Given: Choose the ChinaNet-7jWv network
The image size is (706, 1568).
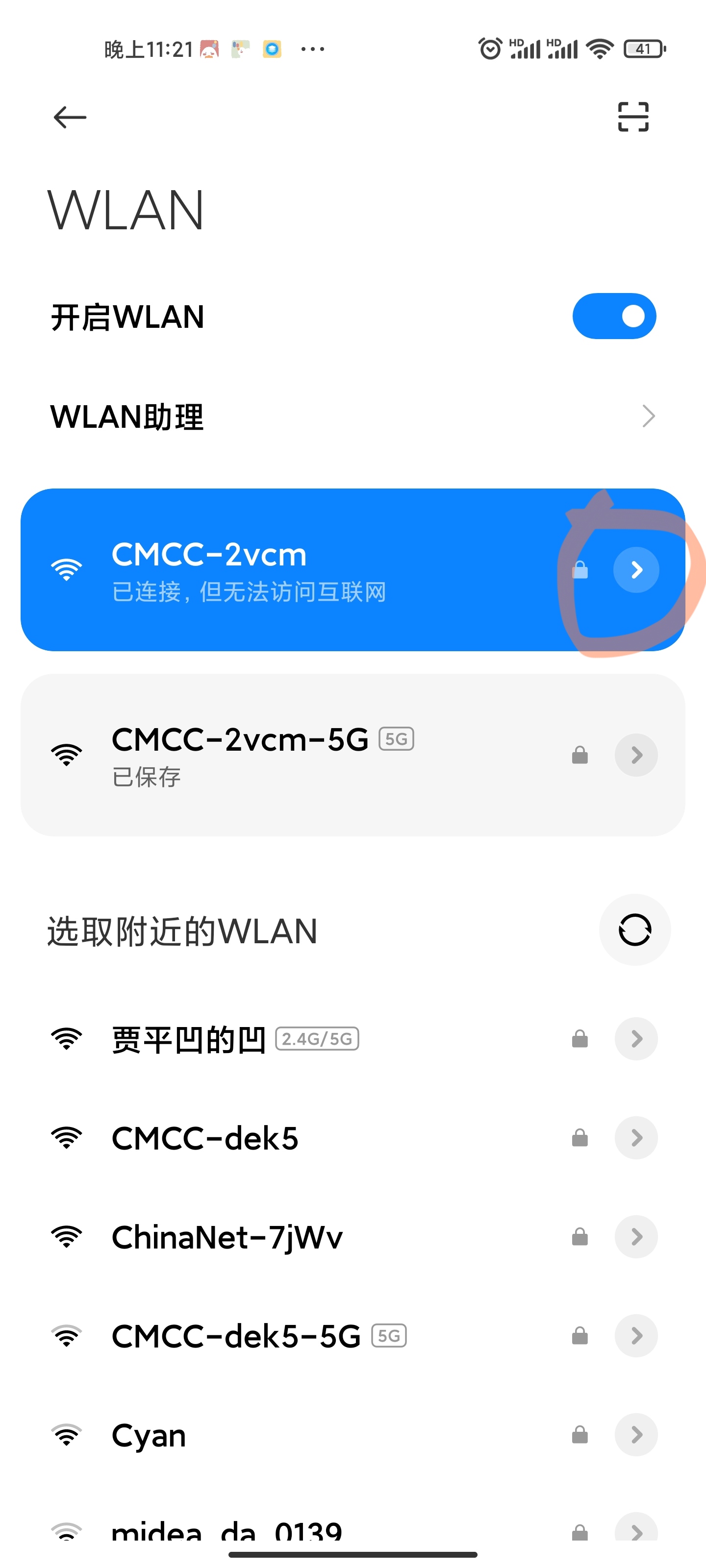Looking at the screenshot, I should coord(244,1237).
